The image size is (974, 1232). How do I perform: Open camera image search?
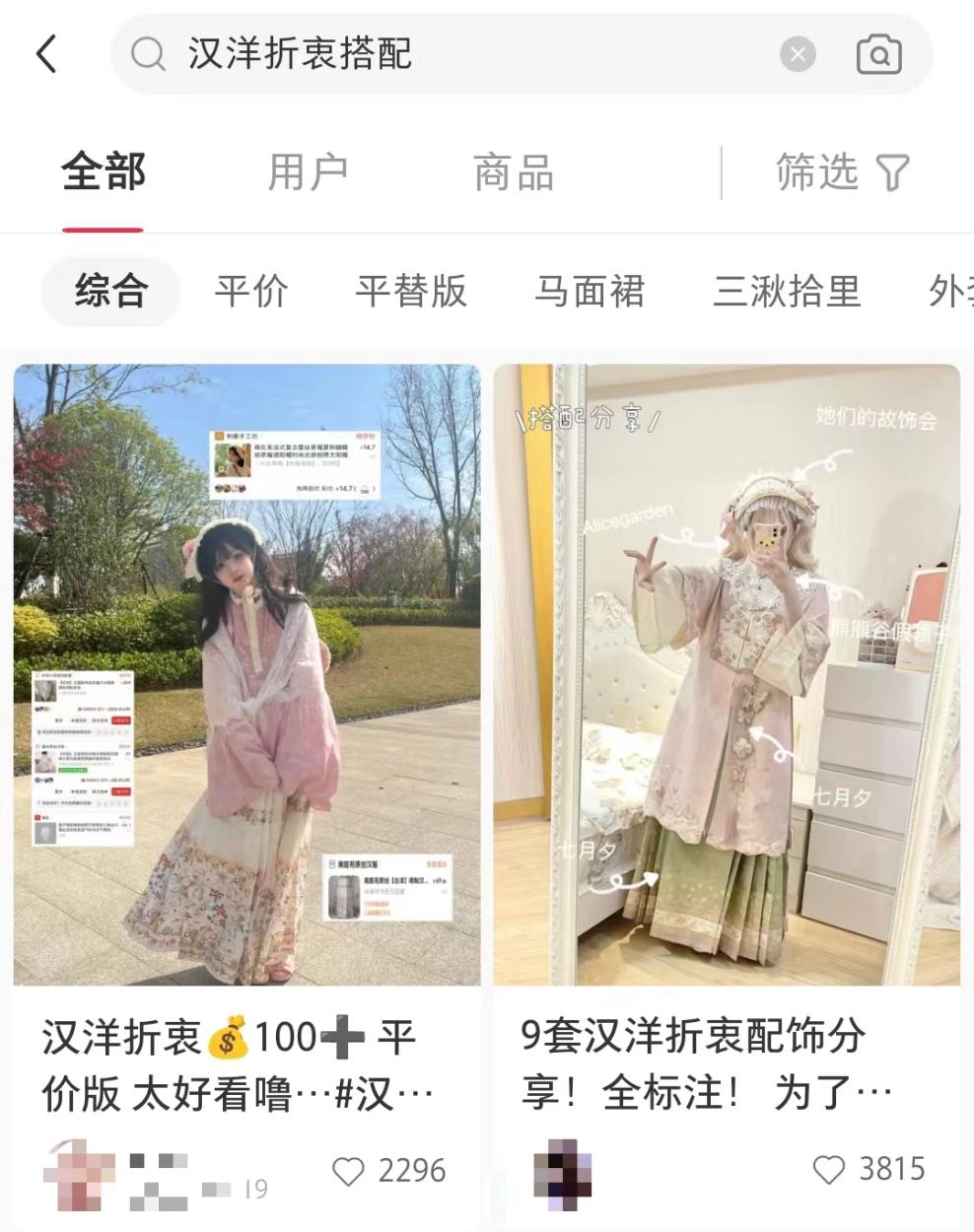tap(878, 54)
